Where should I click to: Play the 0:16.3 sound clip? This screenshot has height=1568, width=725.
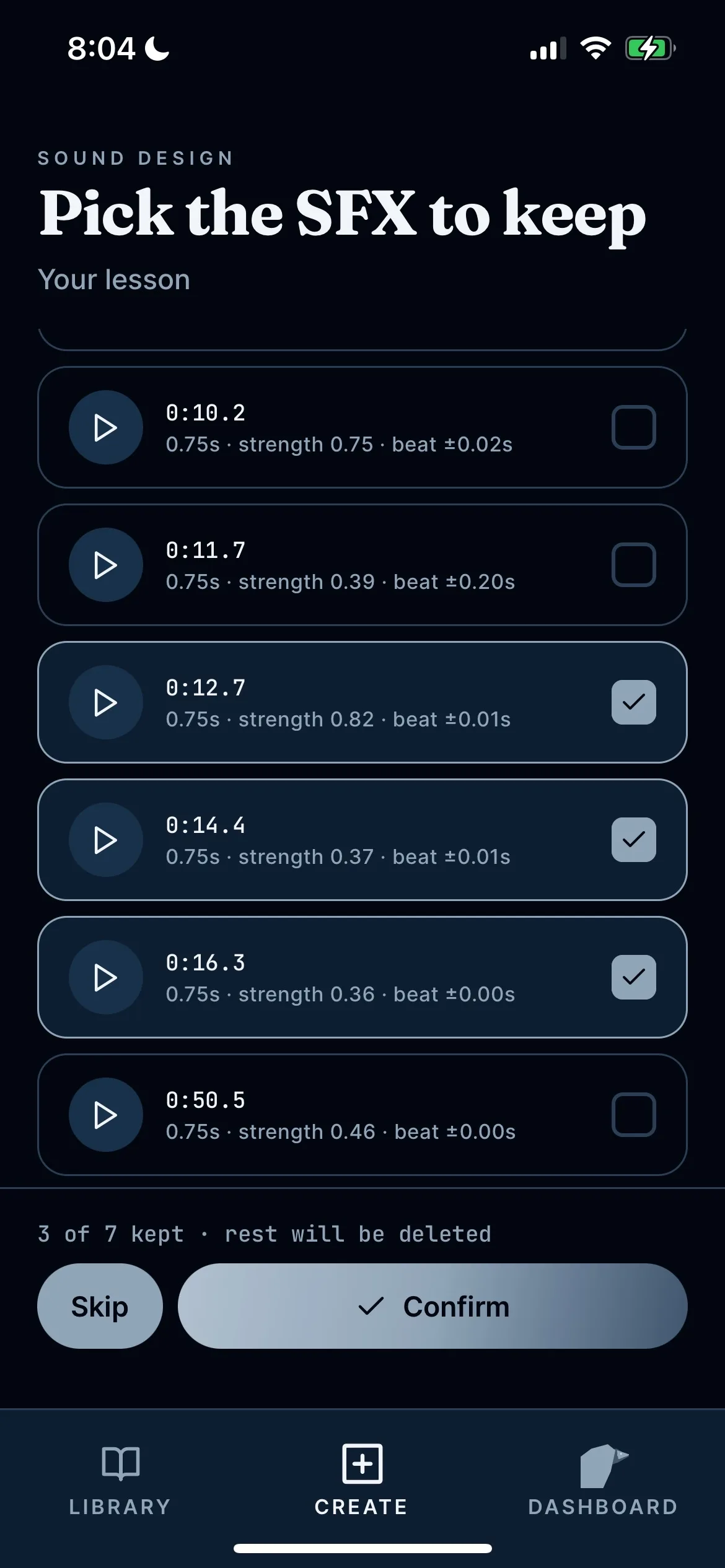pos(105,977)
